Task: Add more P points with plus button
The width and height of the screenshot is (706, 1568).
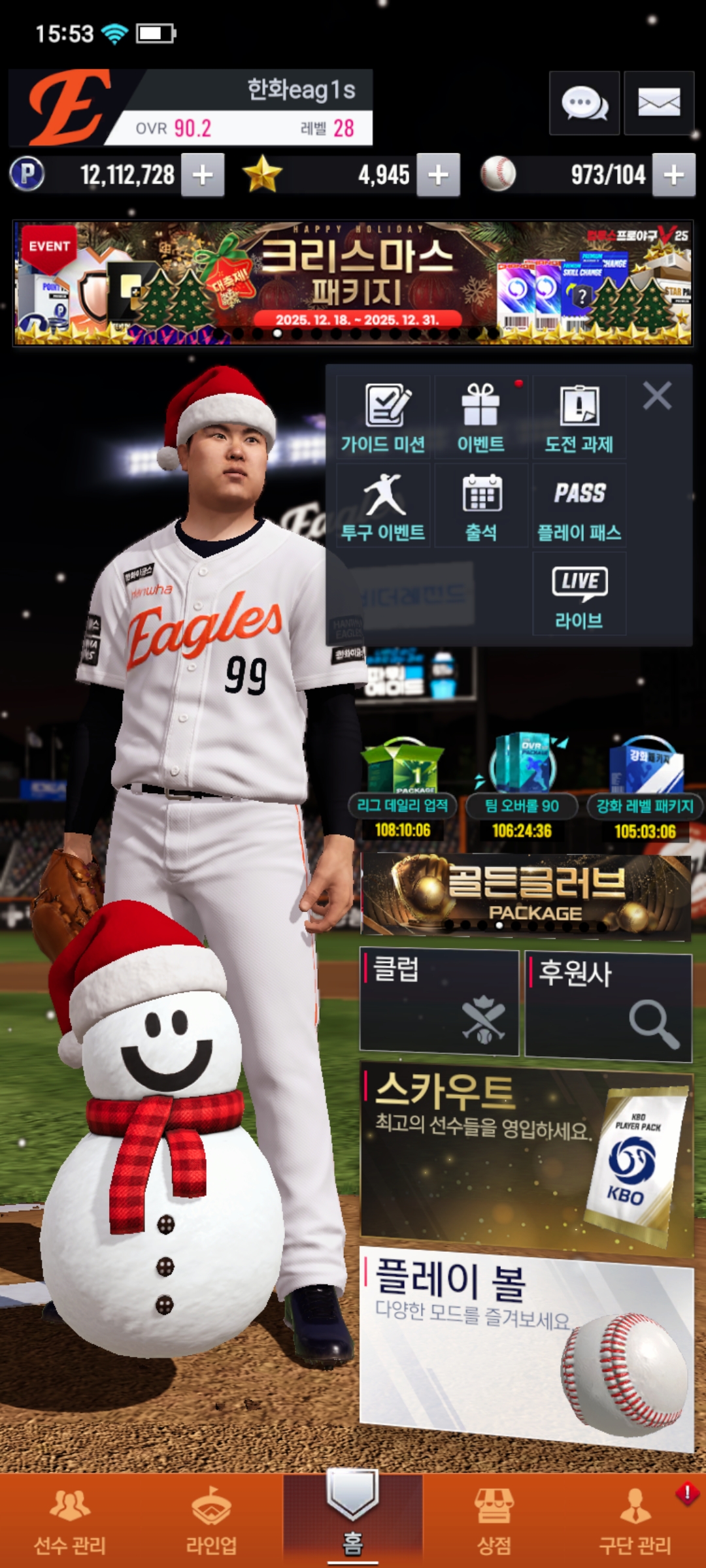Action: click(203, 175)
